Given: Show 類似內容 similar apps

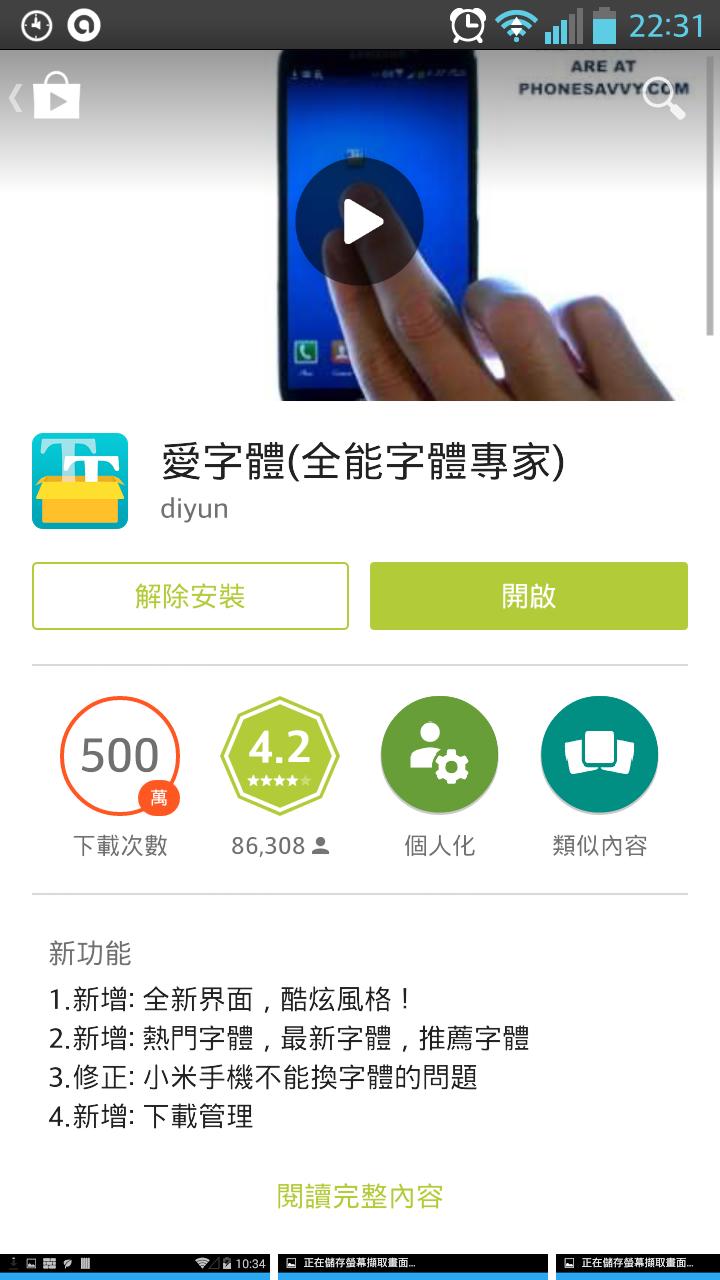Looking at the screenshot, I should coord(600,756).
